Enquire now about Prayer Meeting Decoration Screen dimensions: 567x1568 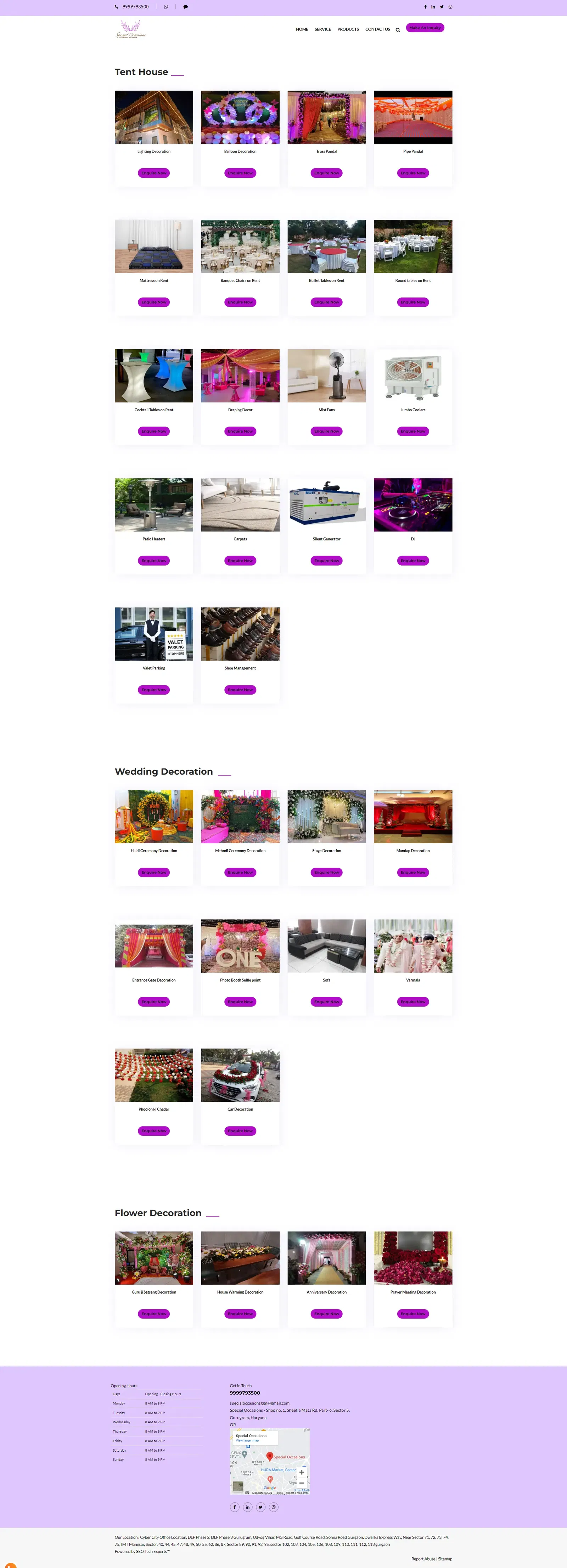[x=412, y=1313]
